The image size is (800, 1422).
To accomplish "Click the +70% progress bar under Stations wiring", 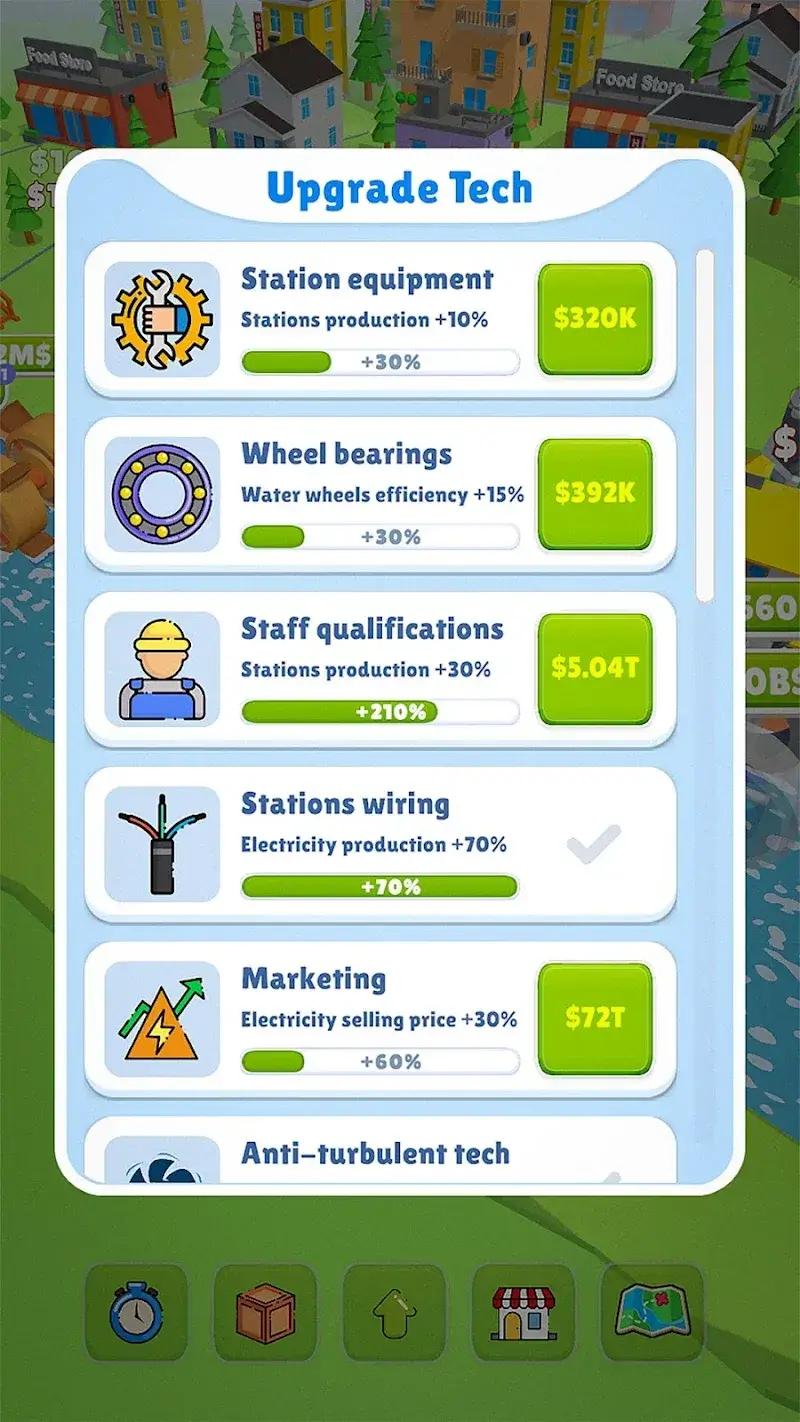I will click(377, 886).
